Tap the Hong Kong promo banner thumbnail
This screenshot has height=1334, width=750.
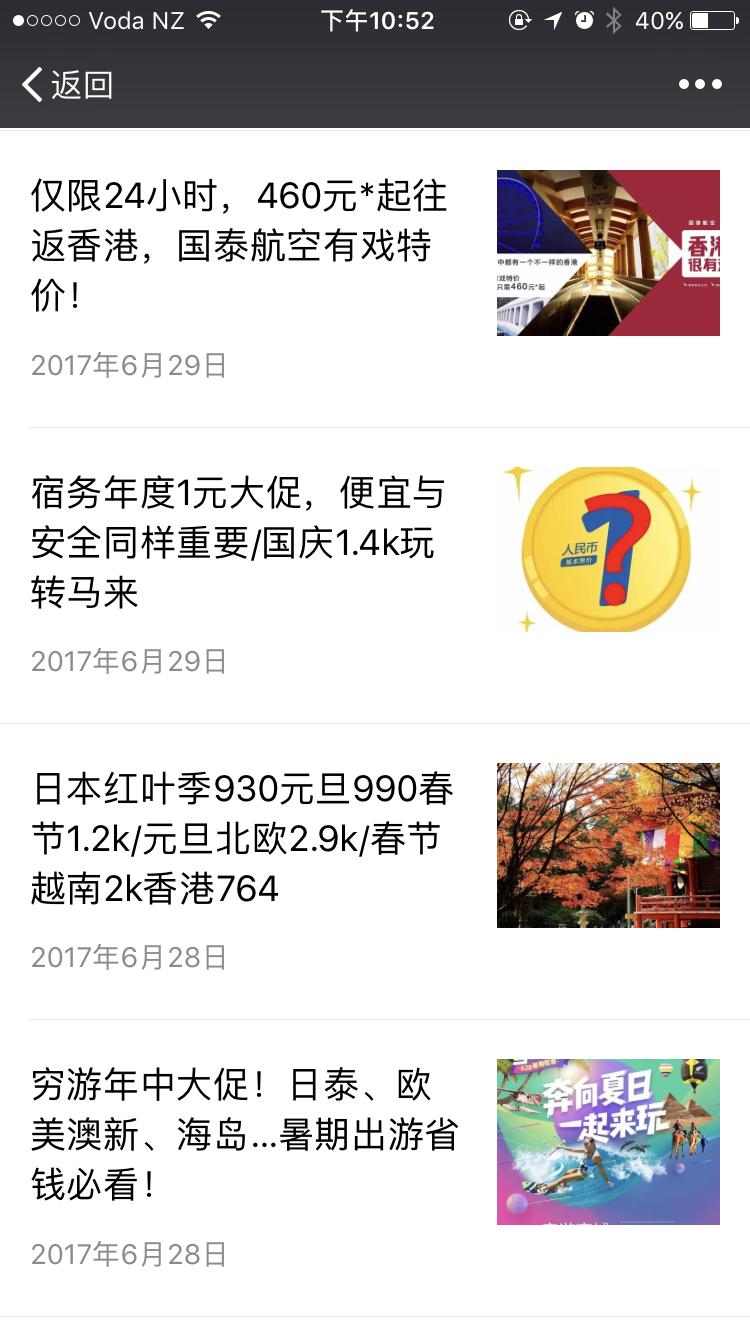[608, 252]
